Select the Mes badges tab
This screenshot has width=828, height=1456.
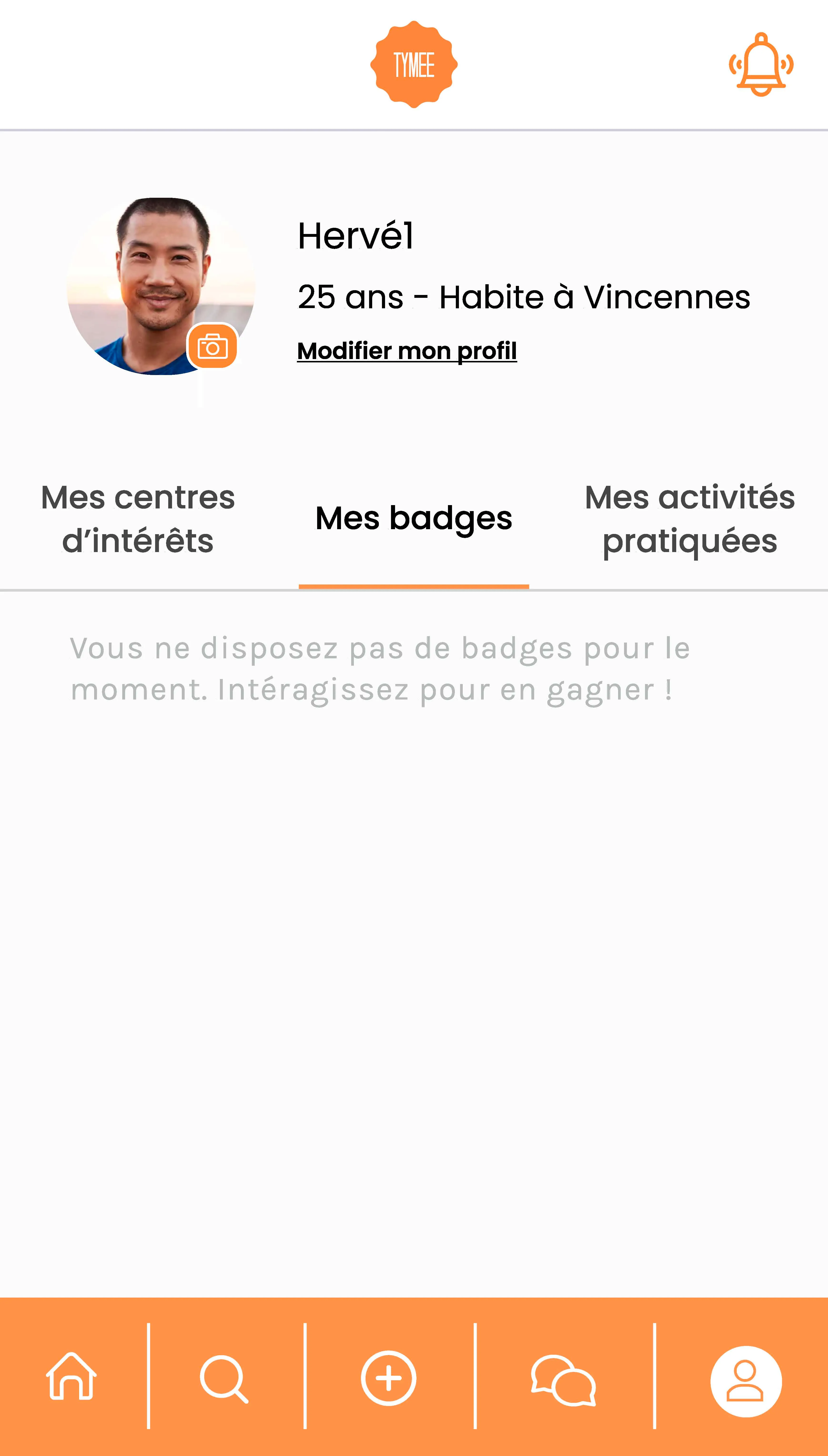click(x=414, y=518)
